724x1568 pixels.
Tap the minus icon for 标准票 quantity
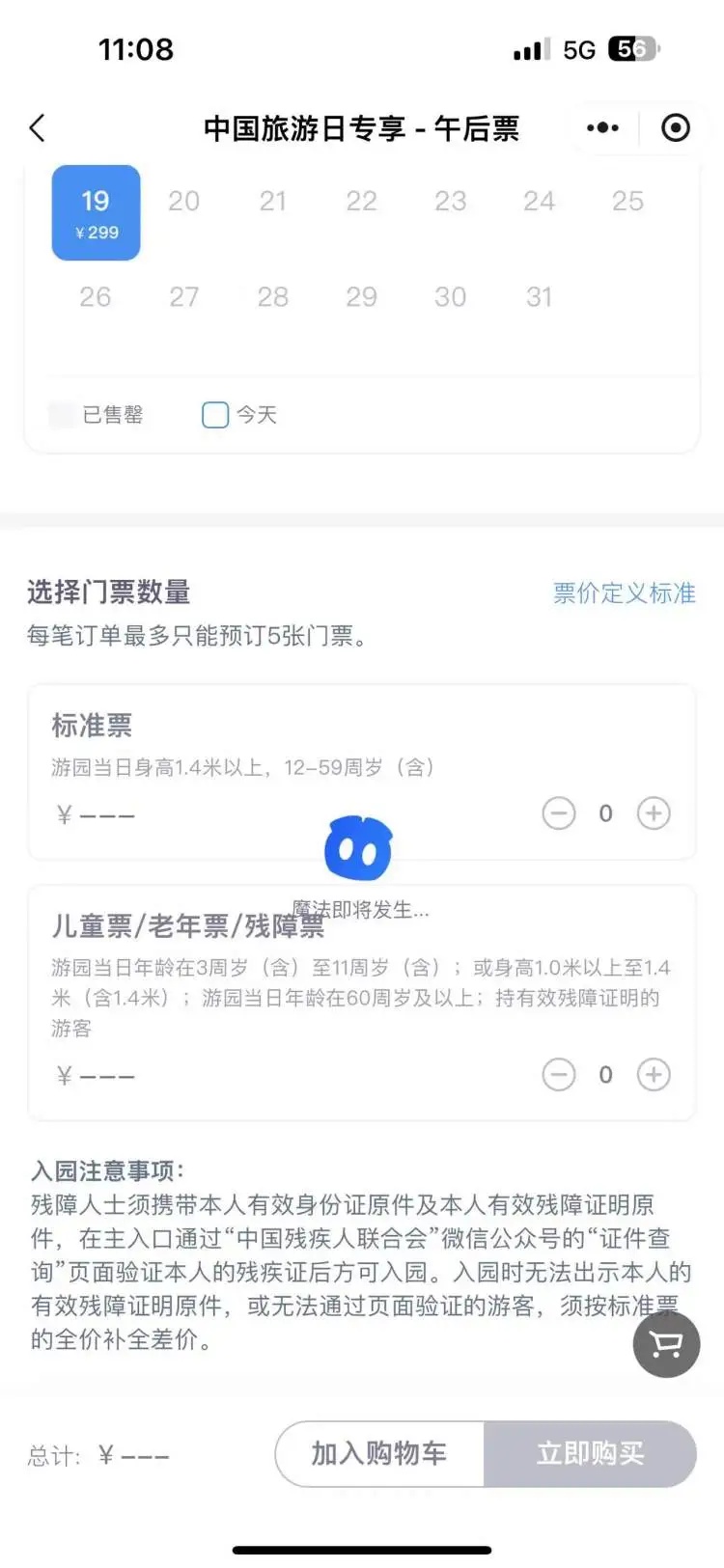[x=559, y=813]
